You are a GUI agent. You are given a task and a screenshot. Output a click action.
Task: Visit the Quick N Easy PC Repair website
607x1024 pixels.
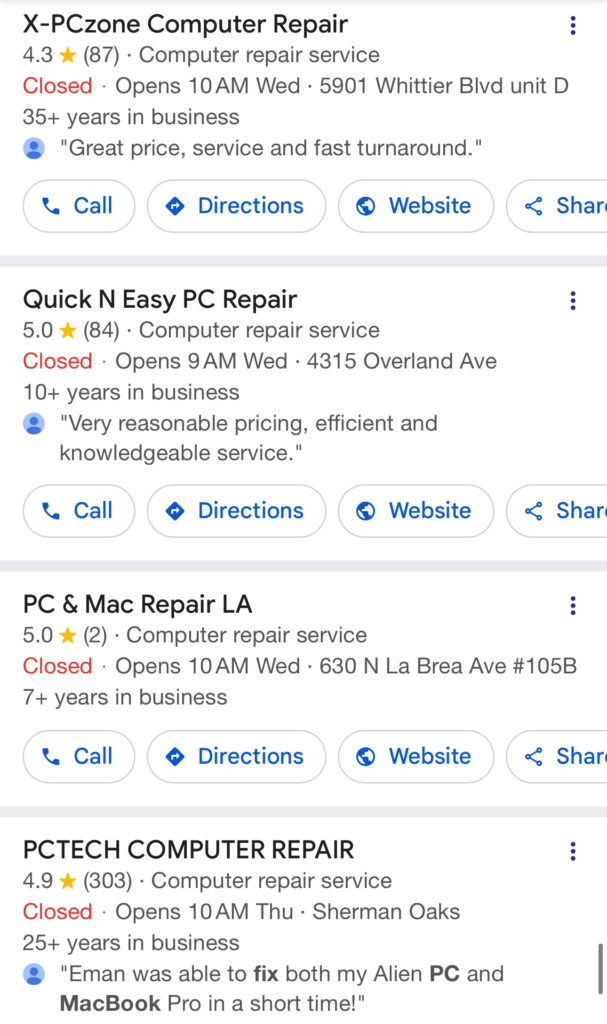coord(416,511)
